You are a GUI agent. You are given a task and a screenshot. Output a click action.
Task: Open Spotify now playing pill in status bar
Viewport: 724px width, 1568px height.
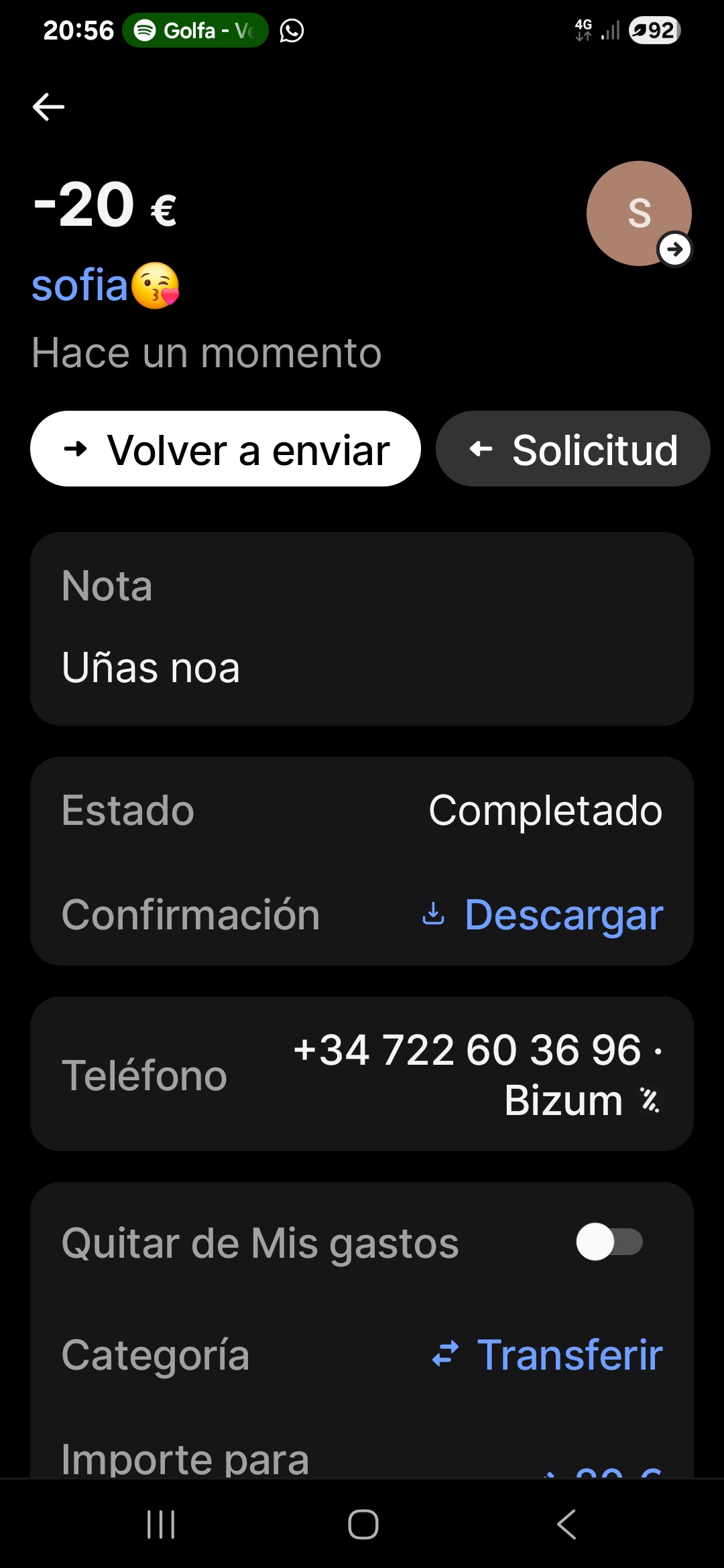(x=195, y=31)
